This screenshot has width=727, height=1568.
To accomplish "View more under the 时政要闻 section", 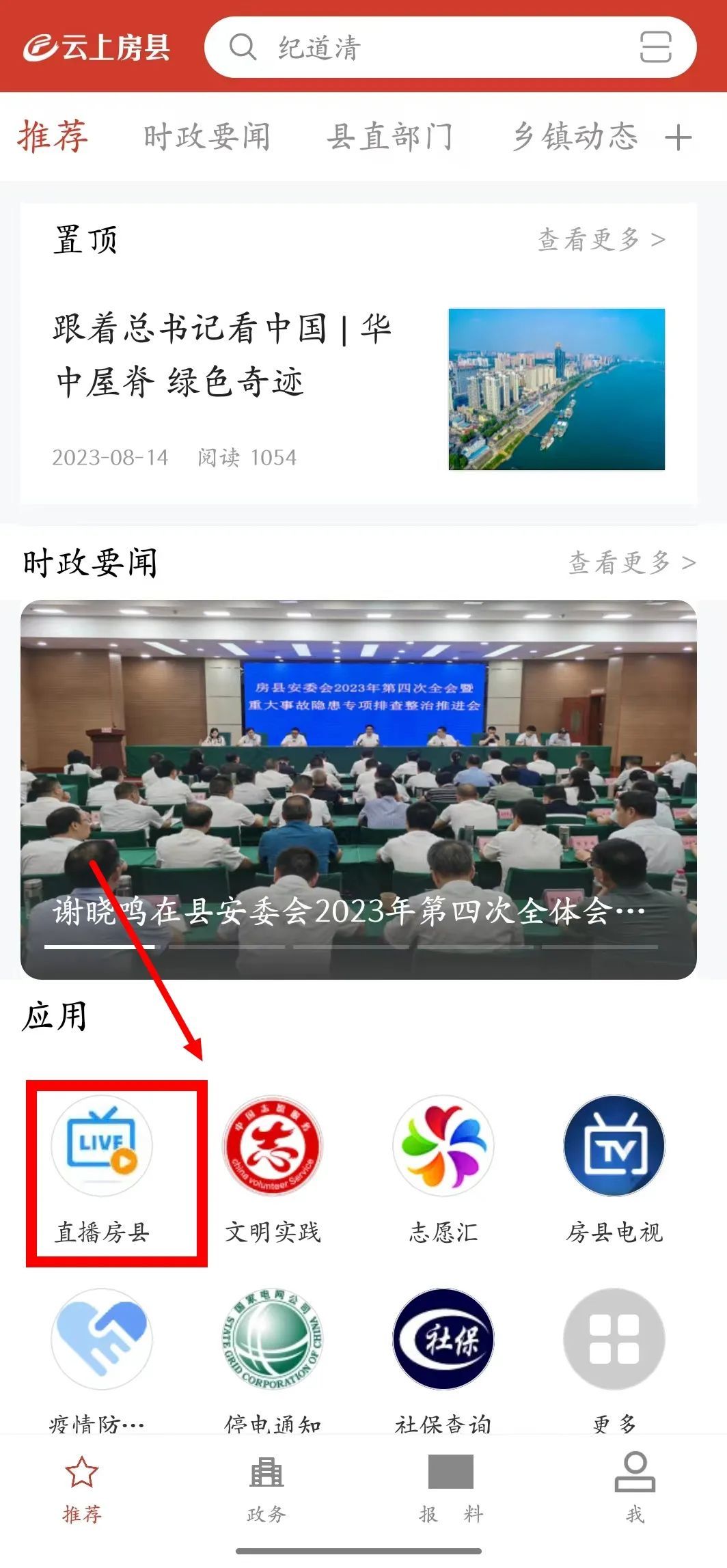I will [x=631, y=563].
